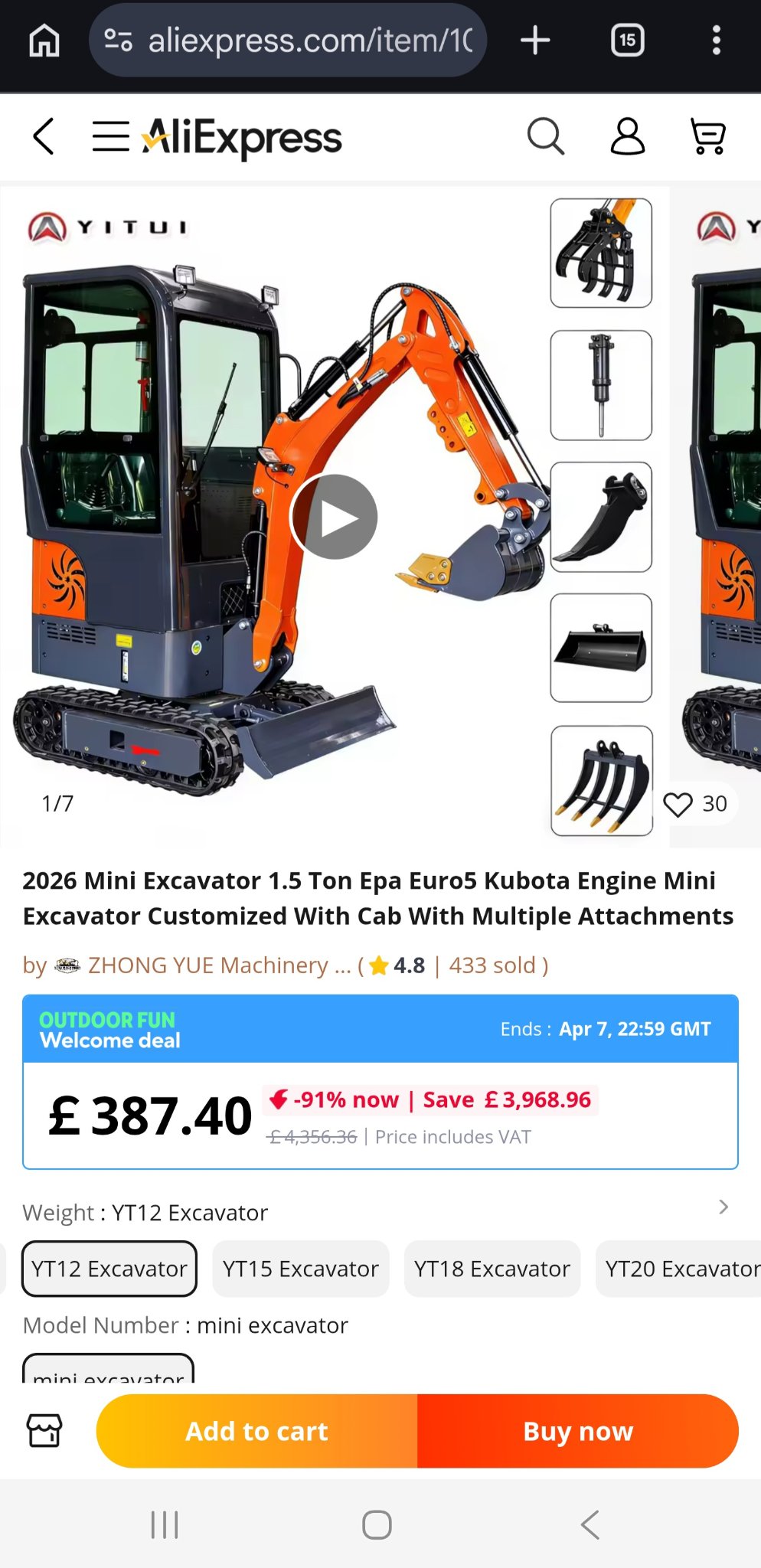Viewport: 761px width, 1568px height.
Task: Add this excavator to wishlist with the heart
Action: [x=678, y=804]
